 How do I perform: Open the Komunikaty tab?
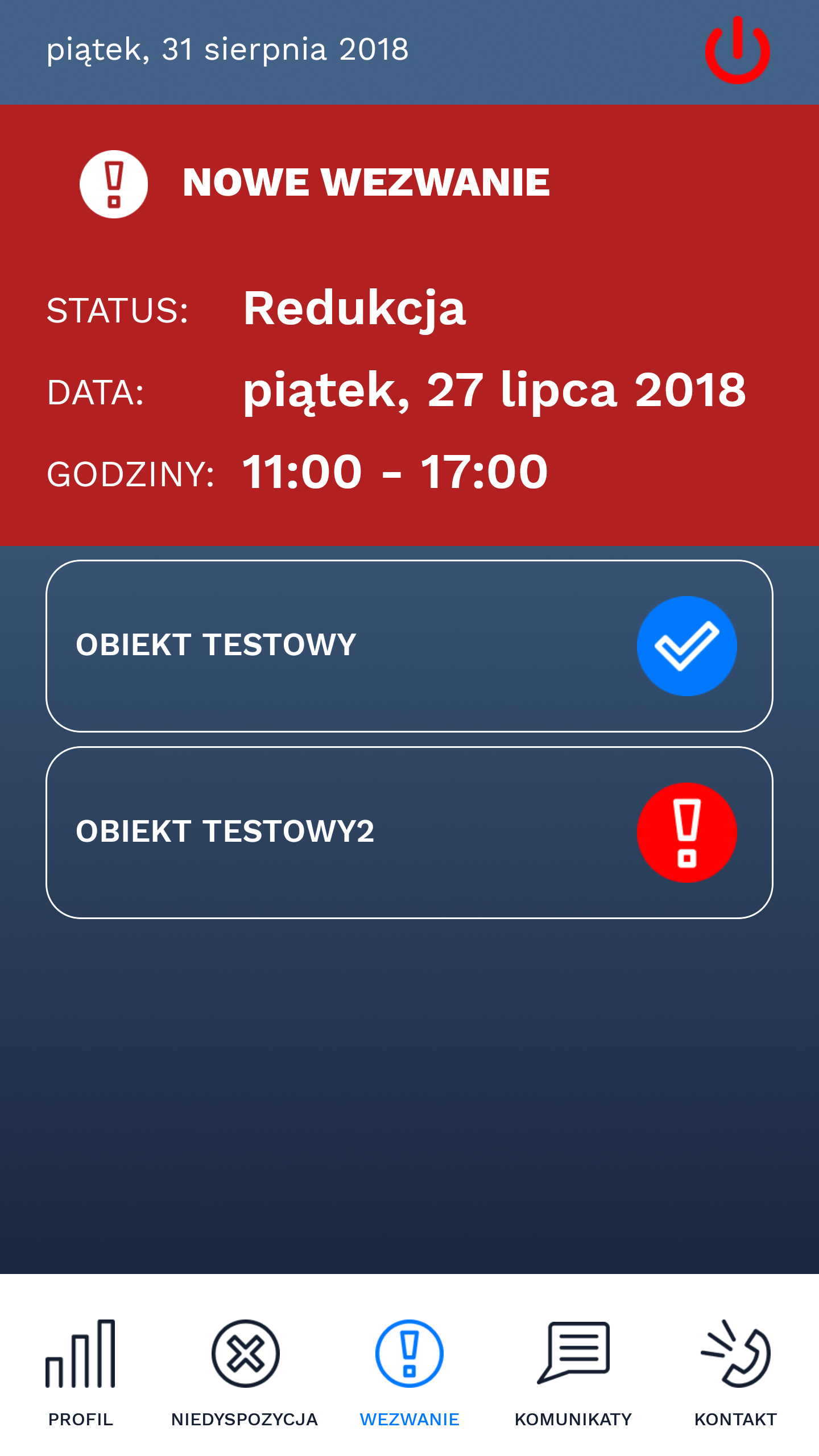pyautogui.click(x=573, y=1374)
